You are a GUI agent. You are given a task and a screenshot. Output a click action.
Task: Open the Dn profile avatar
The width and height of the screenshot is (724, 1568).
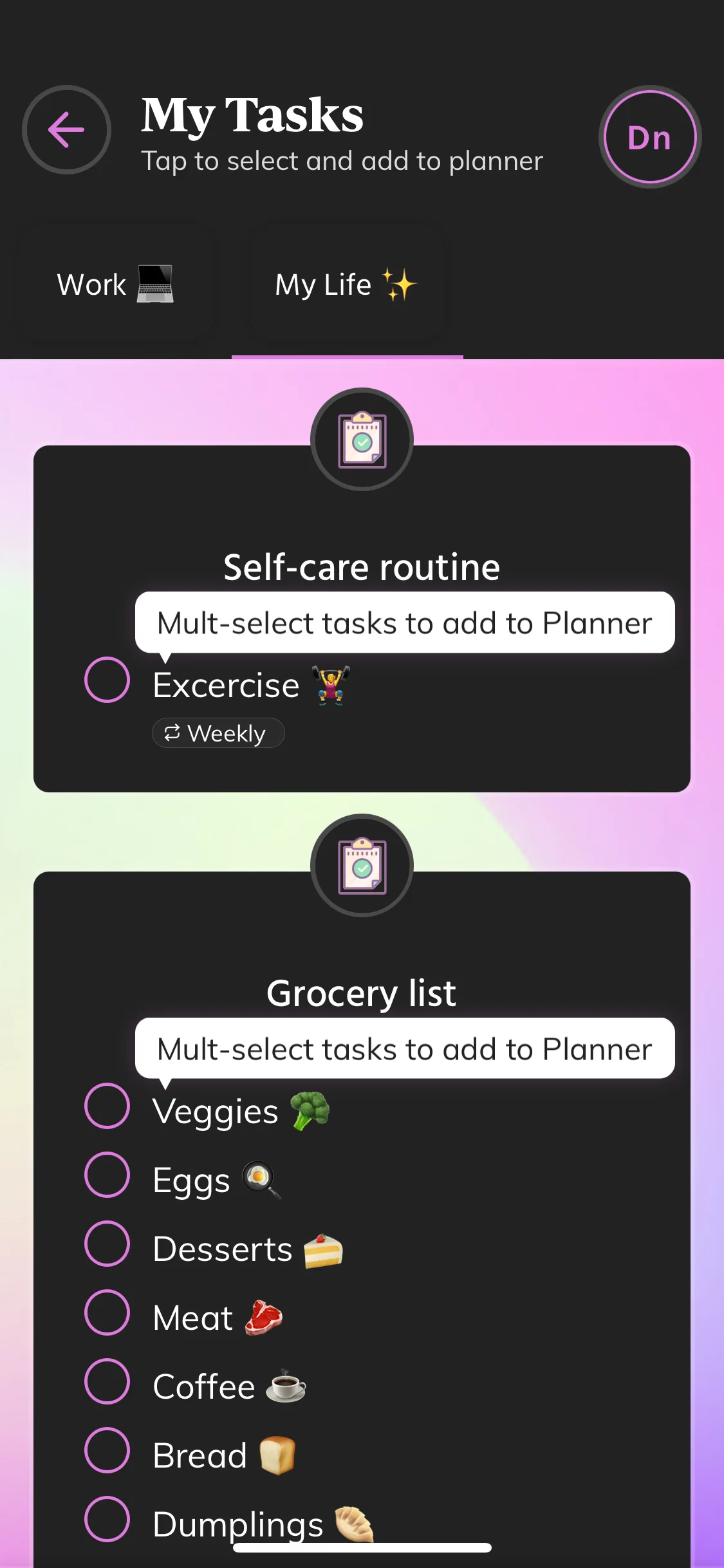click(x=650, y=137)
